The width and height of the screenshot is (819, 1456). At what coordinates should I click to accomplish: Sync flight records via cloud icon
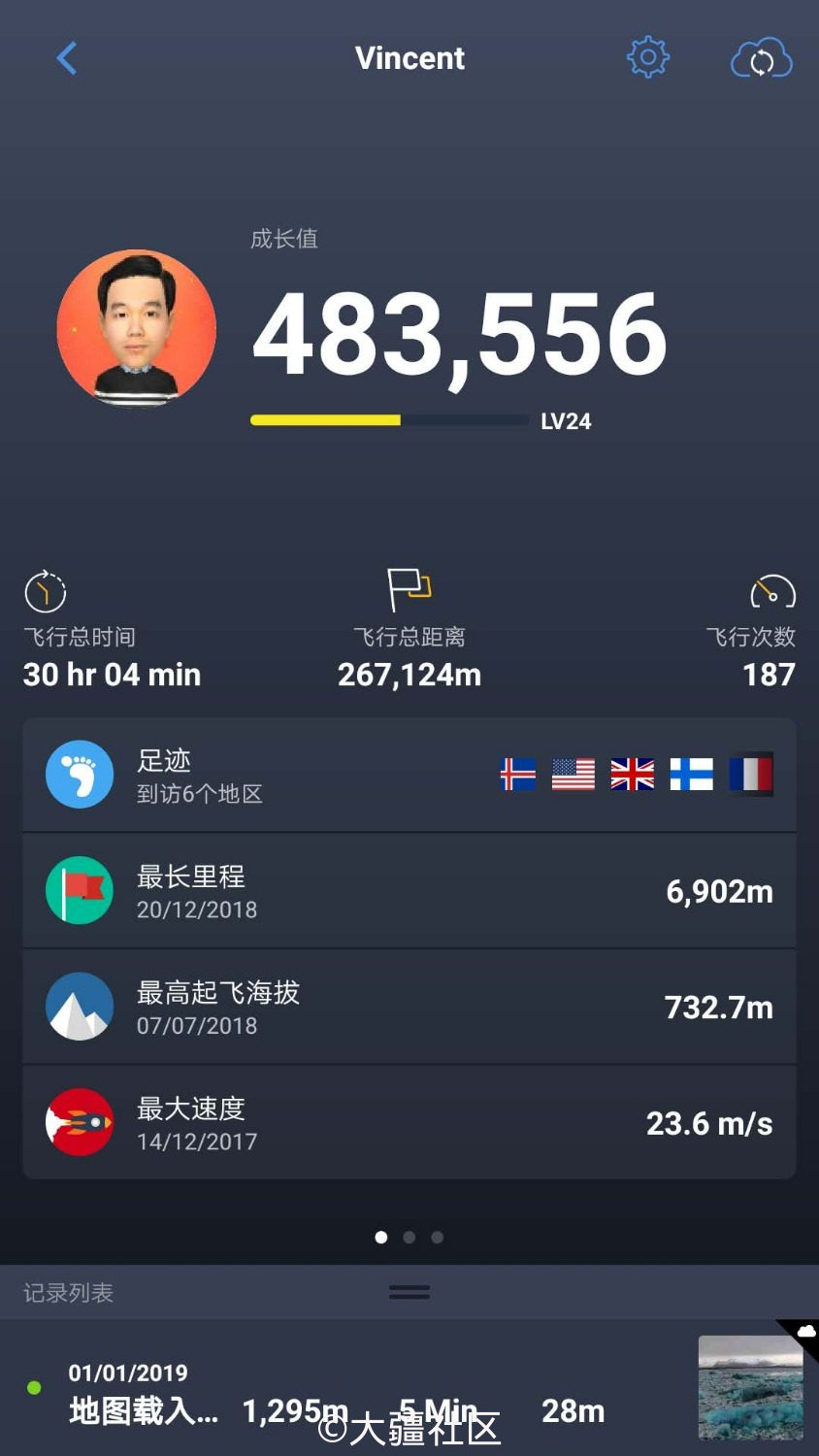[x=761, y=59]
